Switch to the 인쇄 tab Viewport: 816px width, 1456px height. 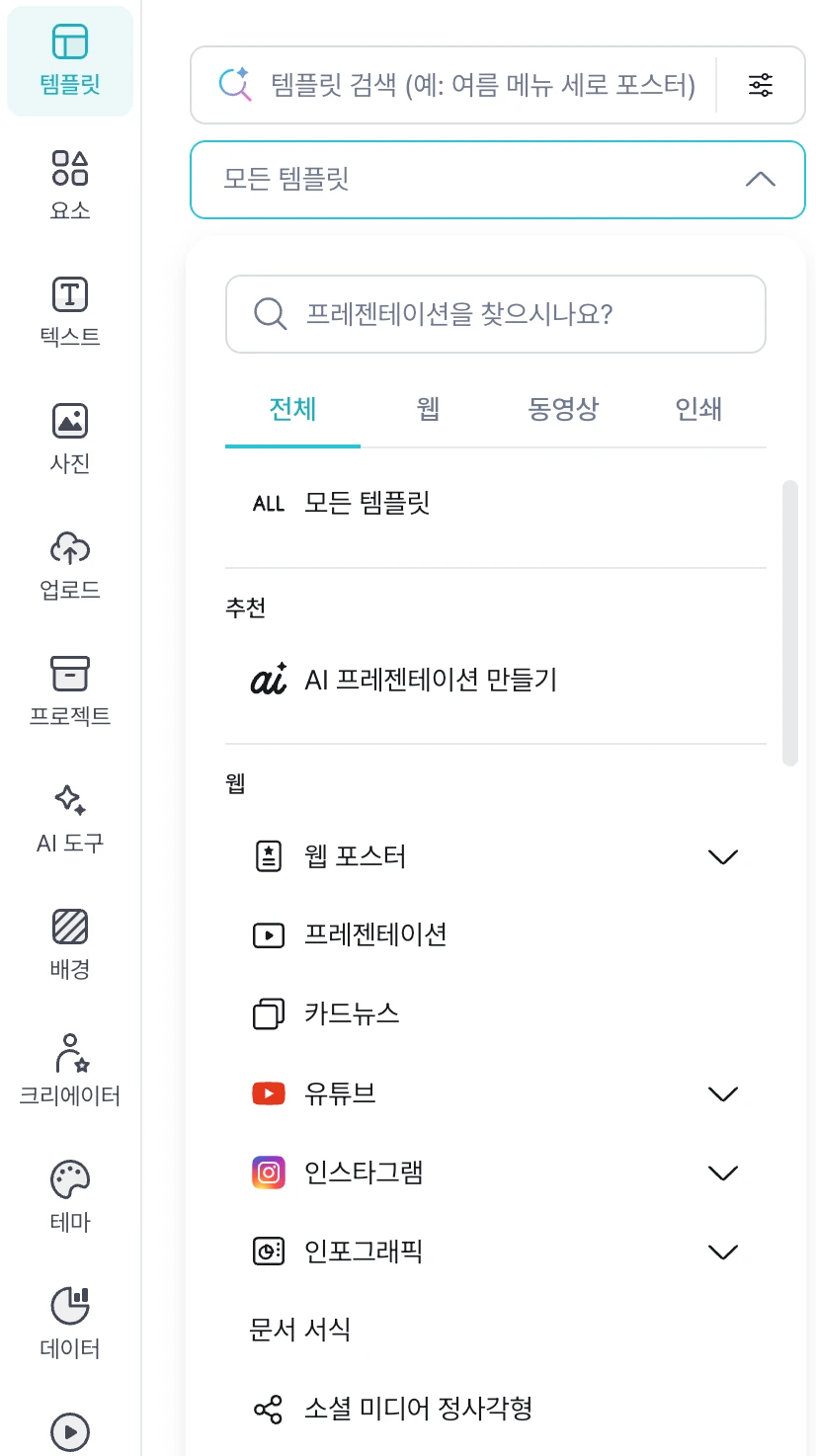[x=698, y=410]
